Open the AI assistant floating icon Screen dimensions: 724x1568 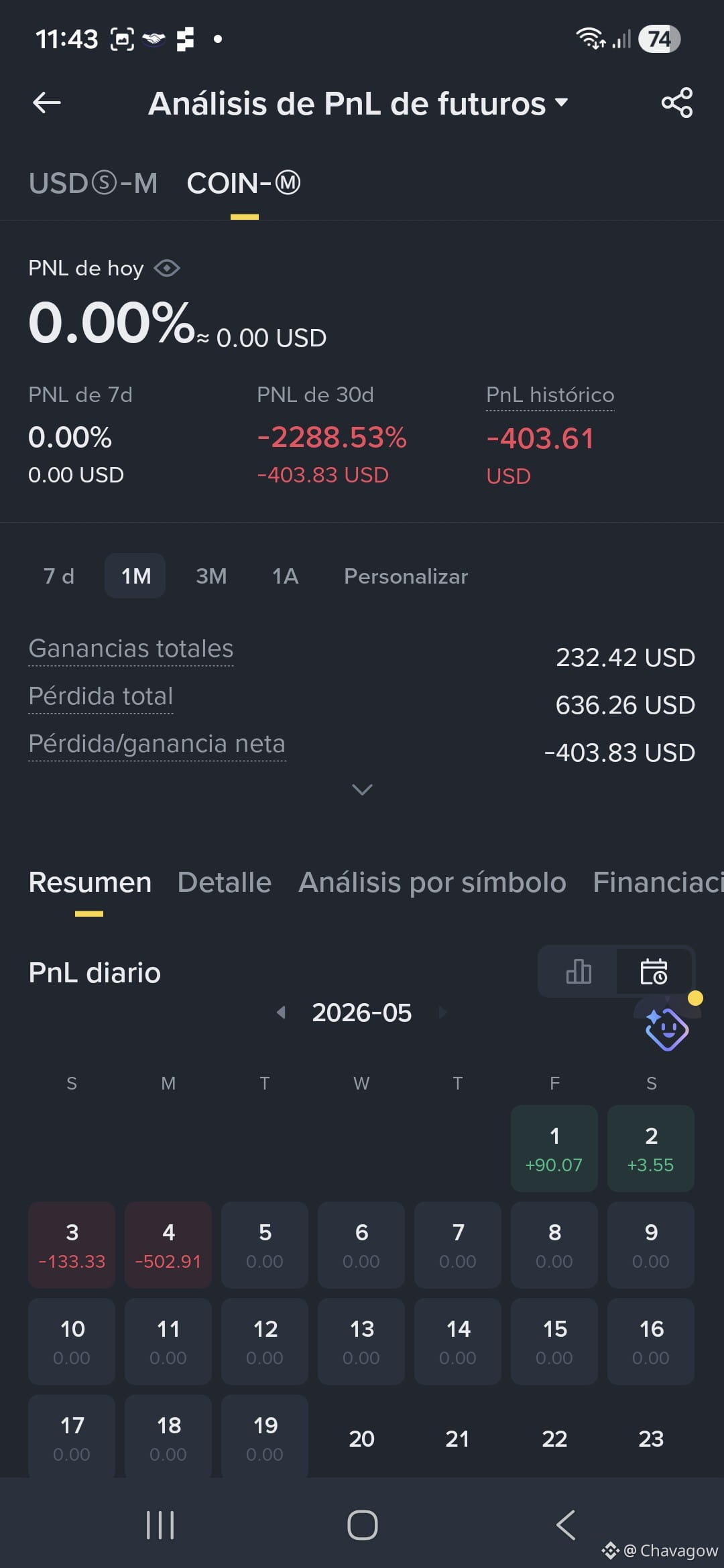click(x=666, y=1028)
